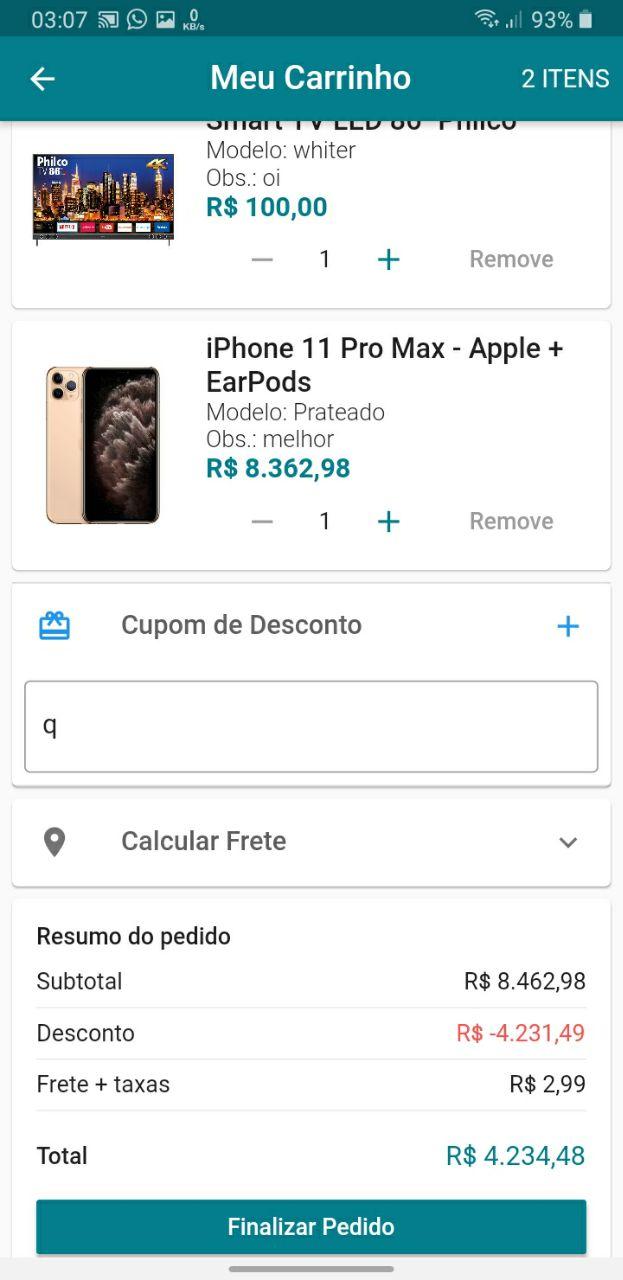Viewport: 623px width, 1280px height.
Task: Remove the Smart TV Philco from cart
Action: 511,259
